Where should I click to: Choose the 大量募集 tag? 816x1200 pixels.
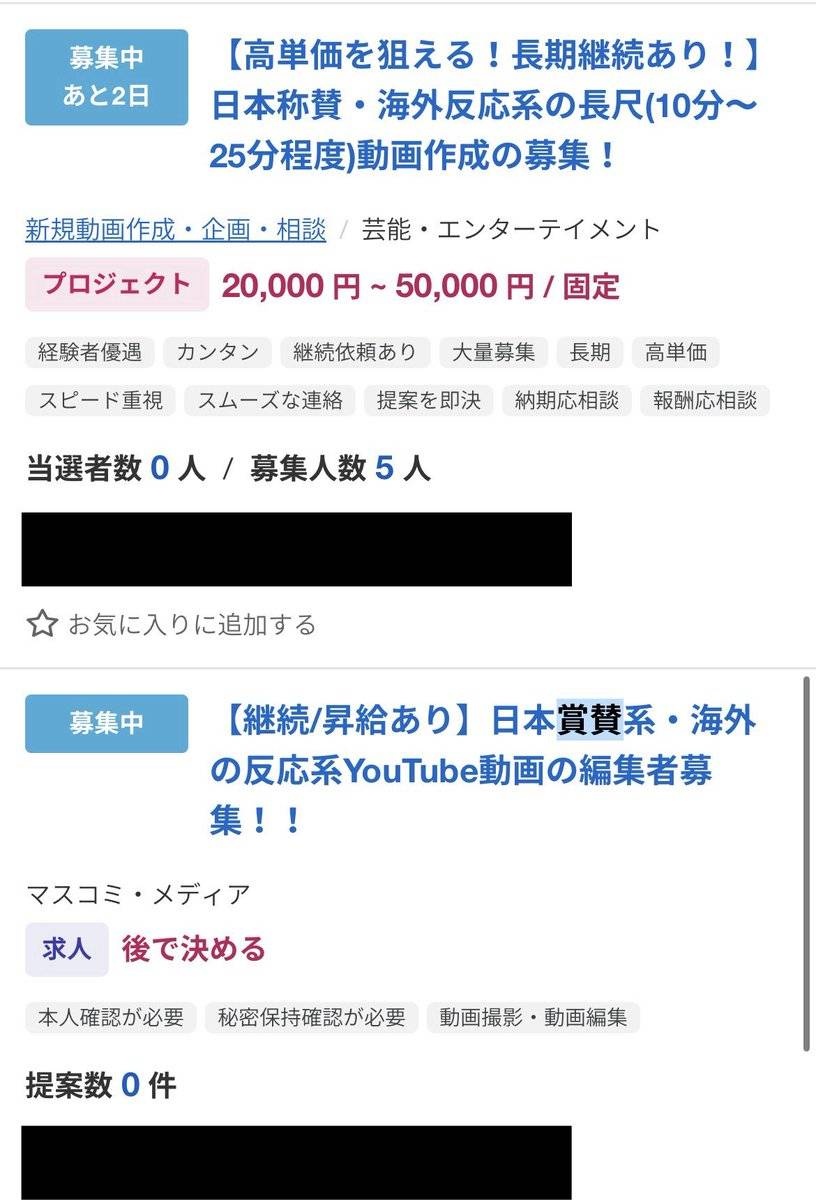pos(493,352)
